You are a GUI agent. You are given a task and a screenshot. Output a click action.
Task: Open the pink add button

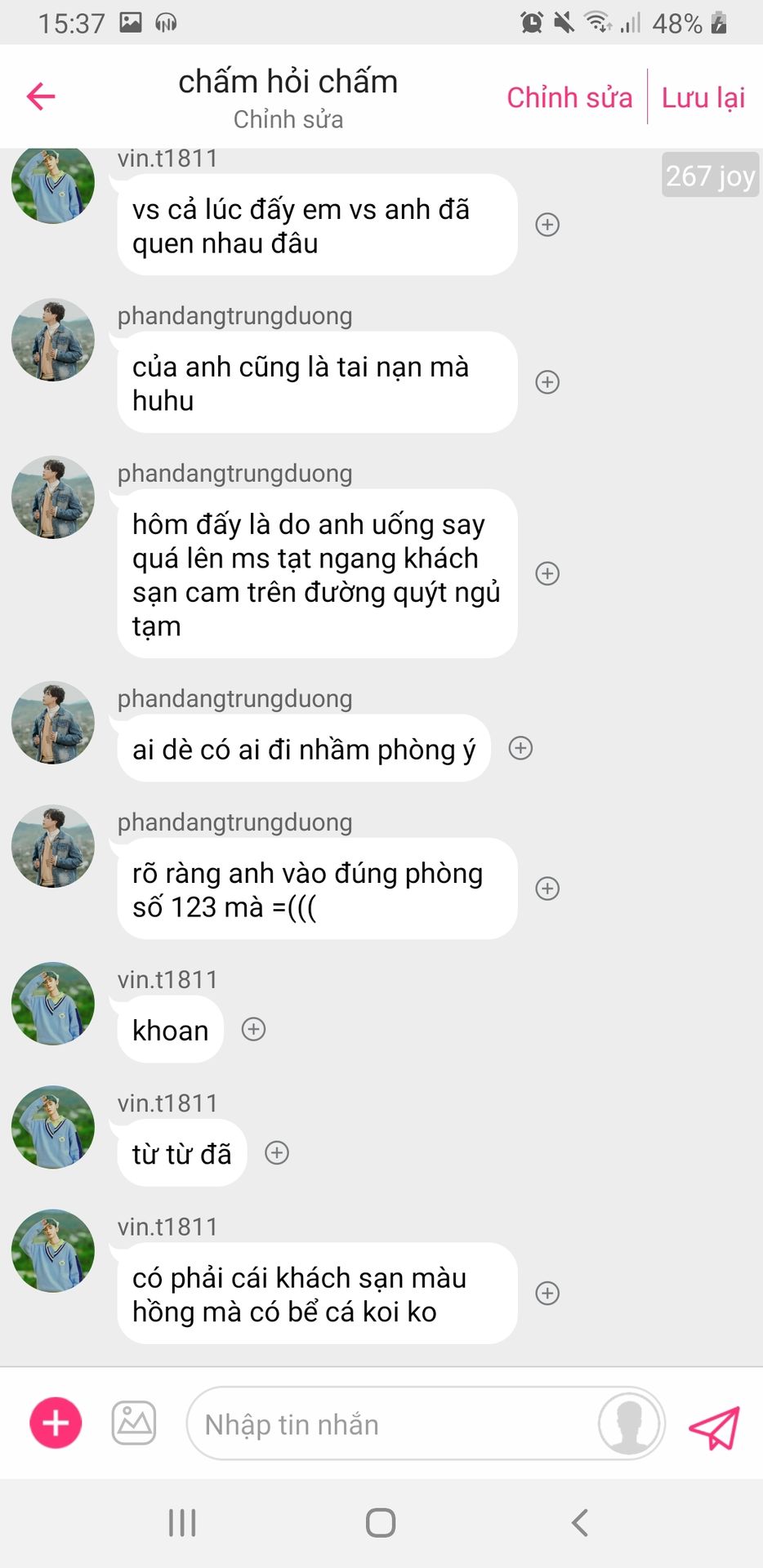click(56, 1423)
